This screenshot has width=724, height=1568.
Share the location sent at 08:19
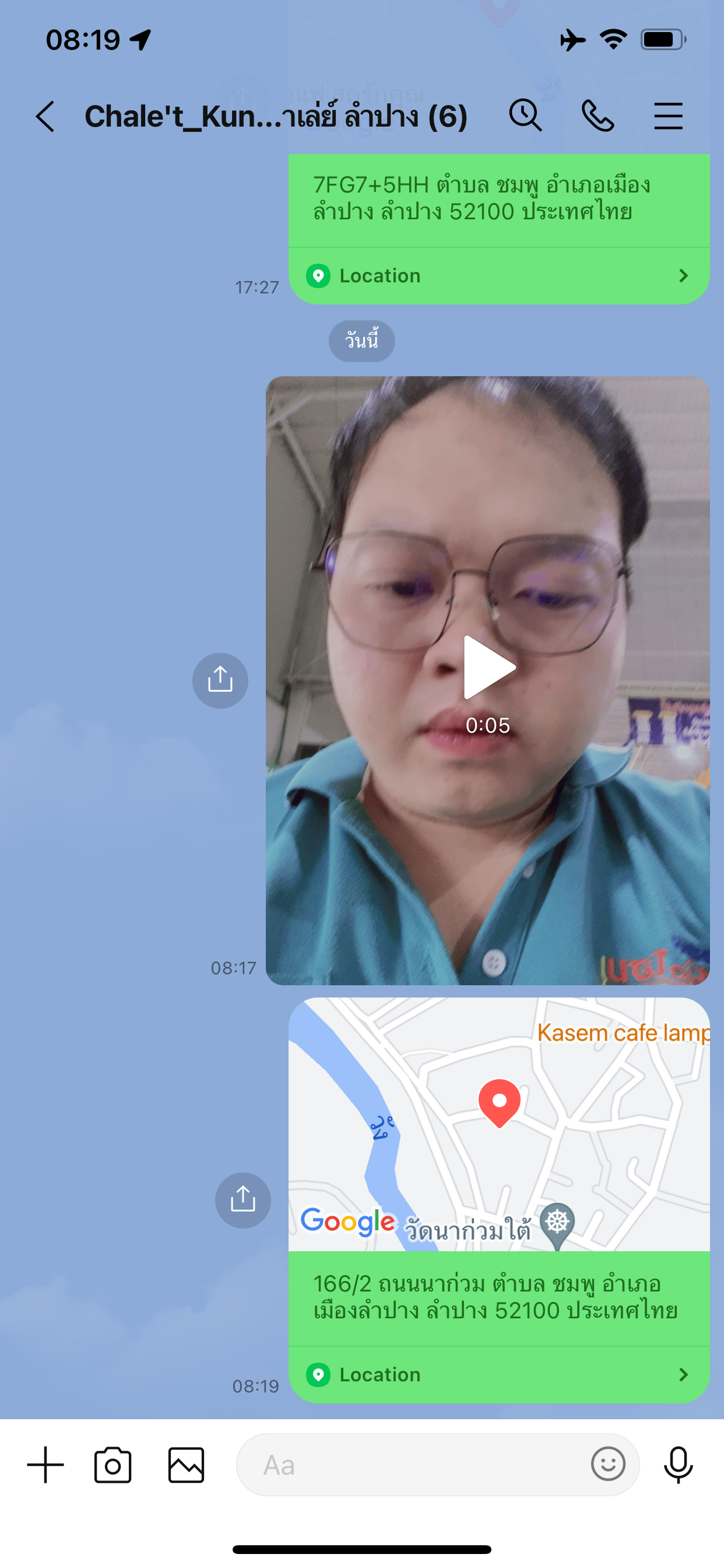(242, 1200)
